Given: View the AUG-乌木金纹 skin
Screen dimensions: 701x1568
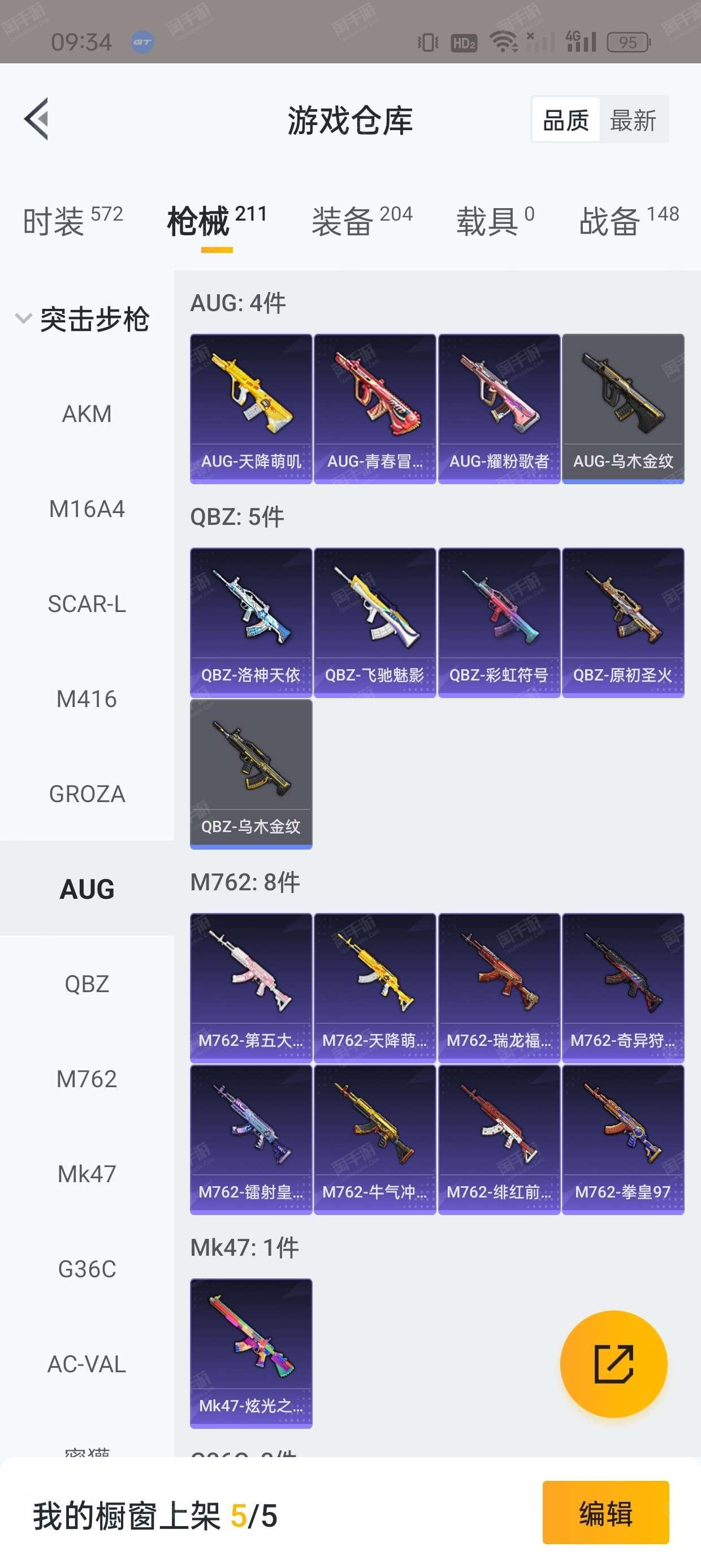Looking at the screenshot, I should click(623, 408).
